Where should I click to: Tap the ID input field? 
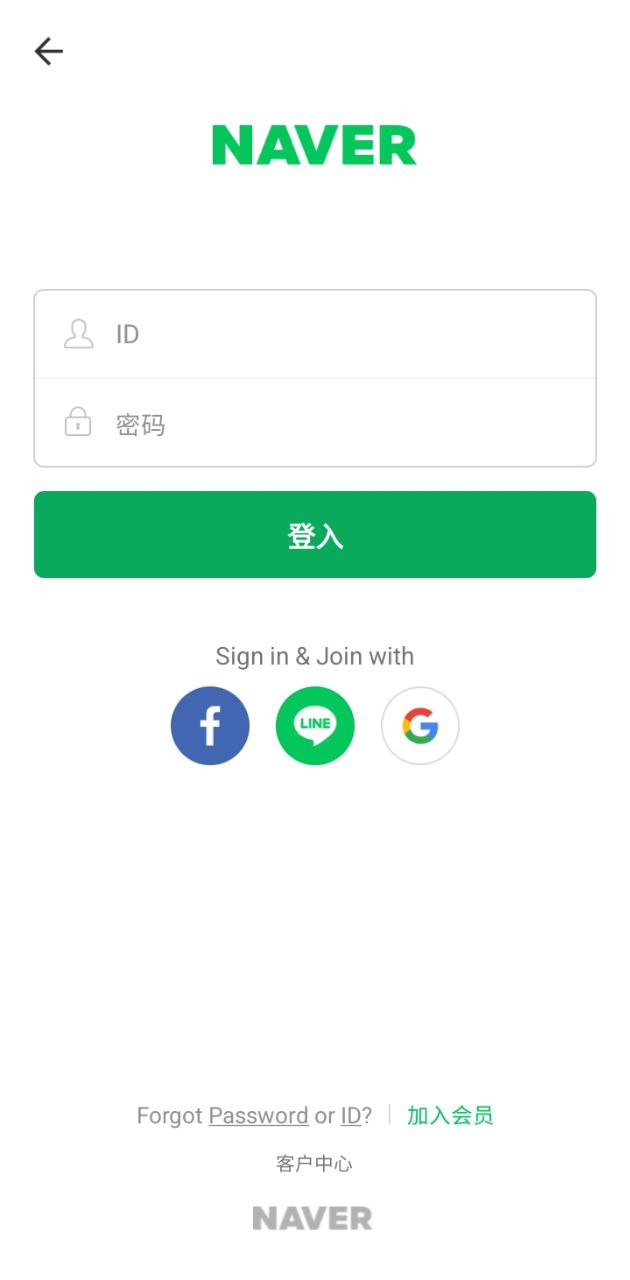[315, 334]
